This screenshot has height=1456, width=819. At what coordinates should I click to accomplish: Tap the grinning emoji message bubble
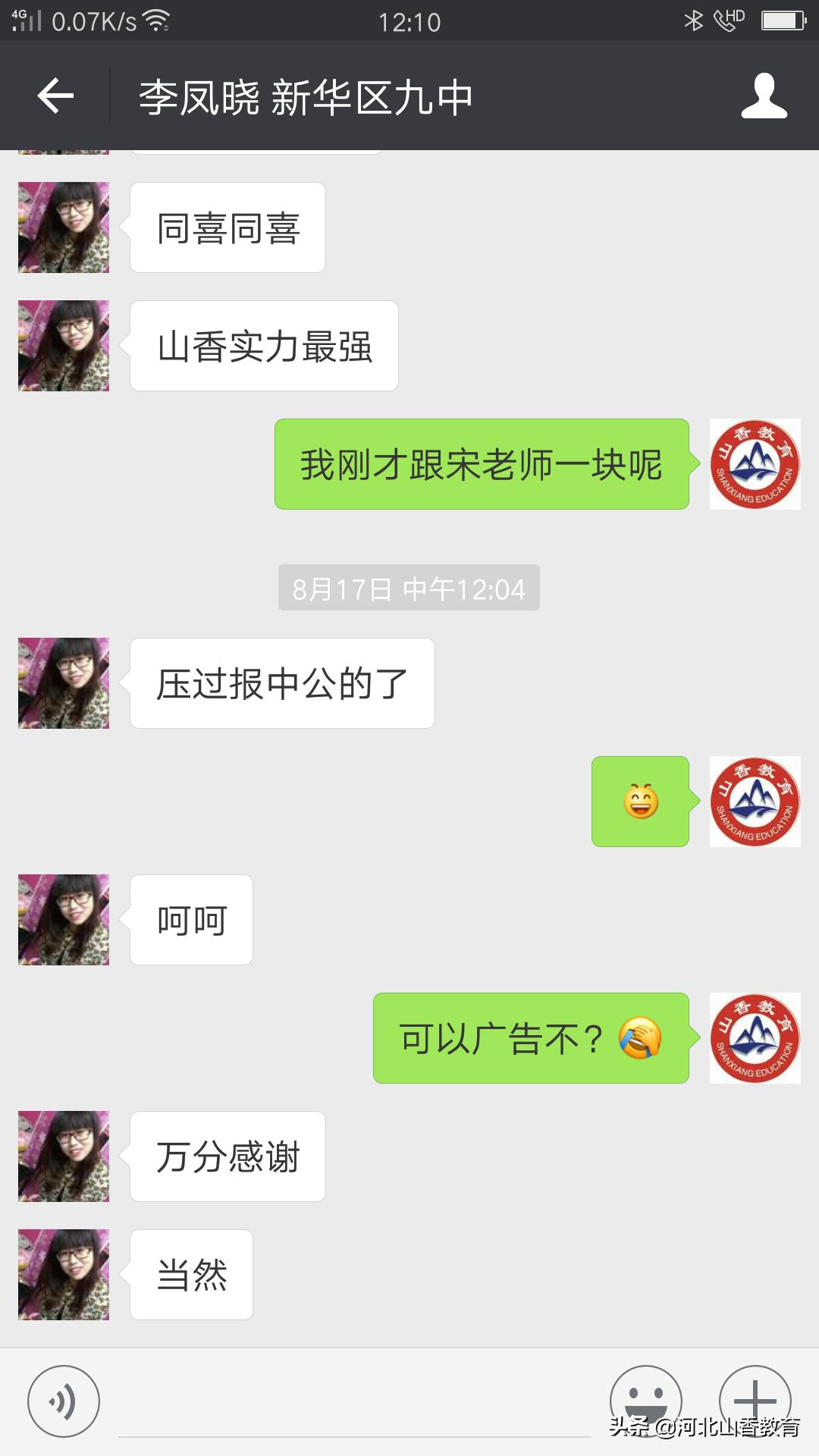[639, 802]
